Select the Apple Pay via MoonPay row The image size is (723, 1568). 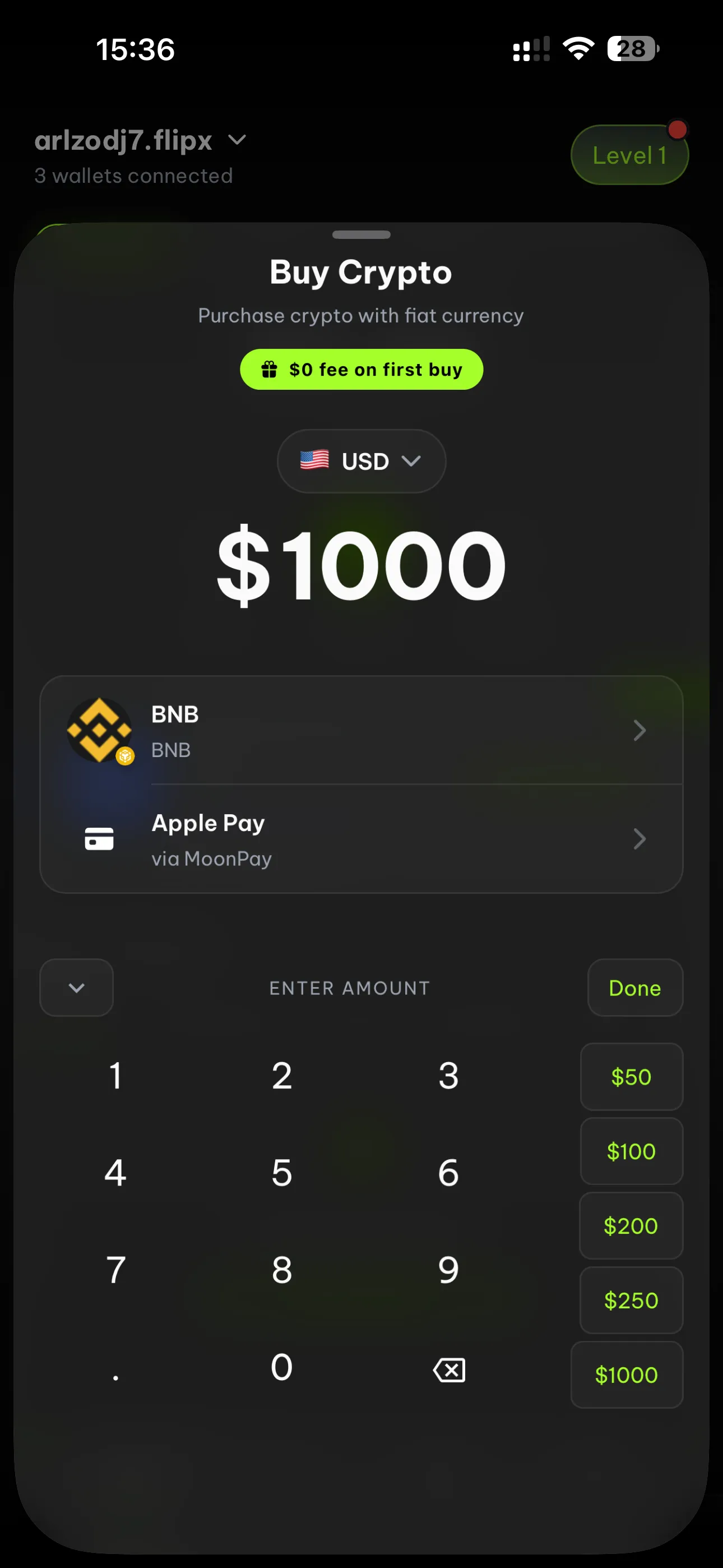pyautogui.click(x=361, y=839)
